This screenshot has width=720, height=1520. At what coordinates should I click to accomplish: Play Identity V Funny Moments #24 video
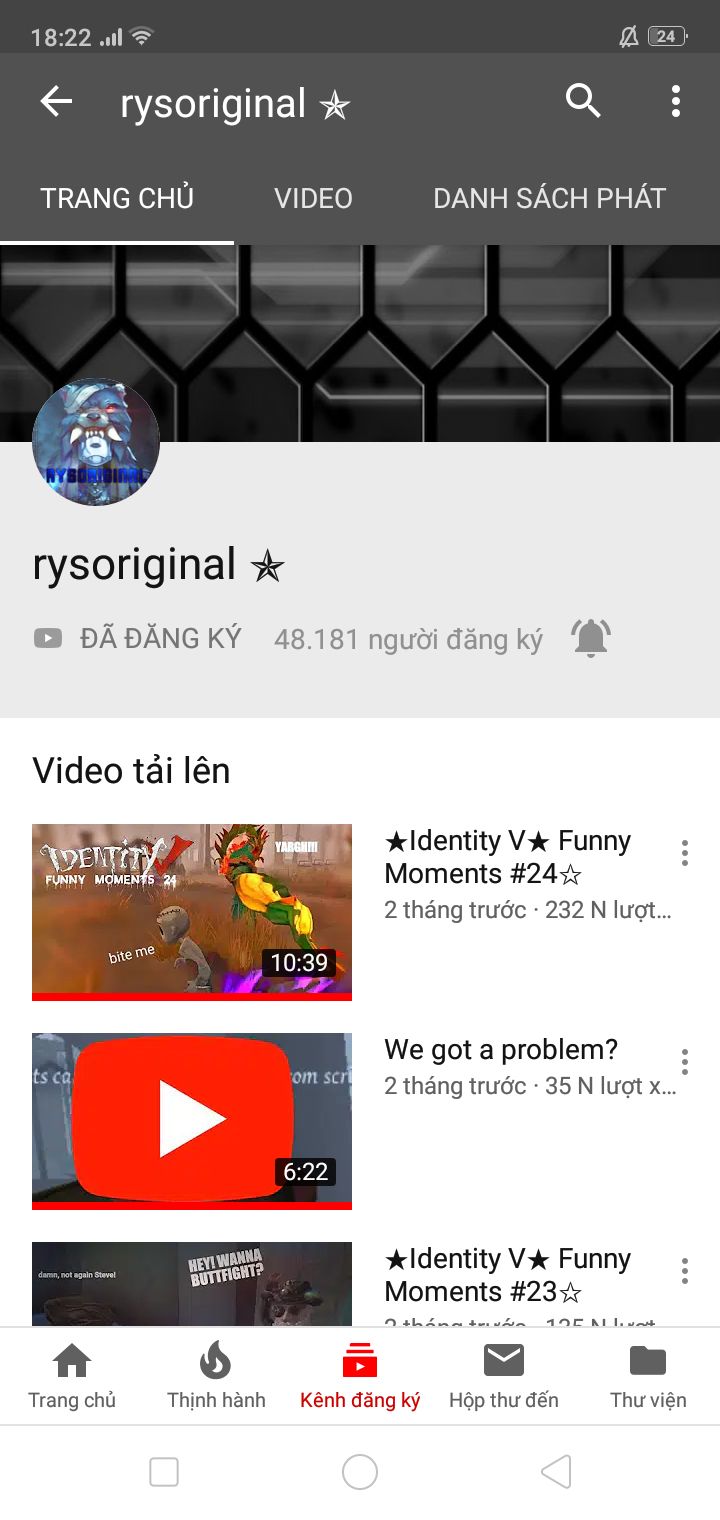(x=192, y=910)
